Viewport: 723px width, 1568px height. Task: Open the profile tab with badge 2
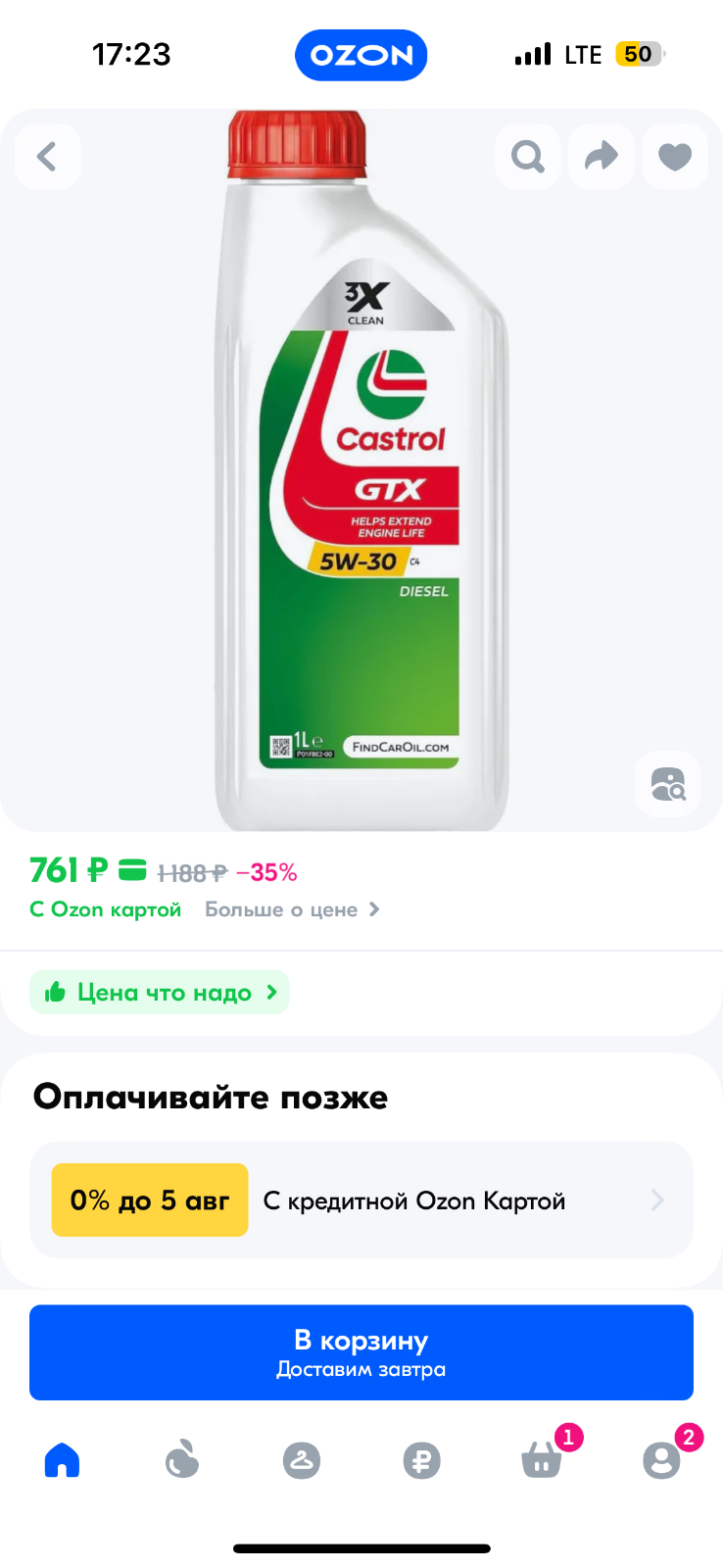coord(662,1458)
